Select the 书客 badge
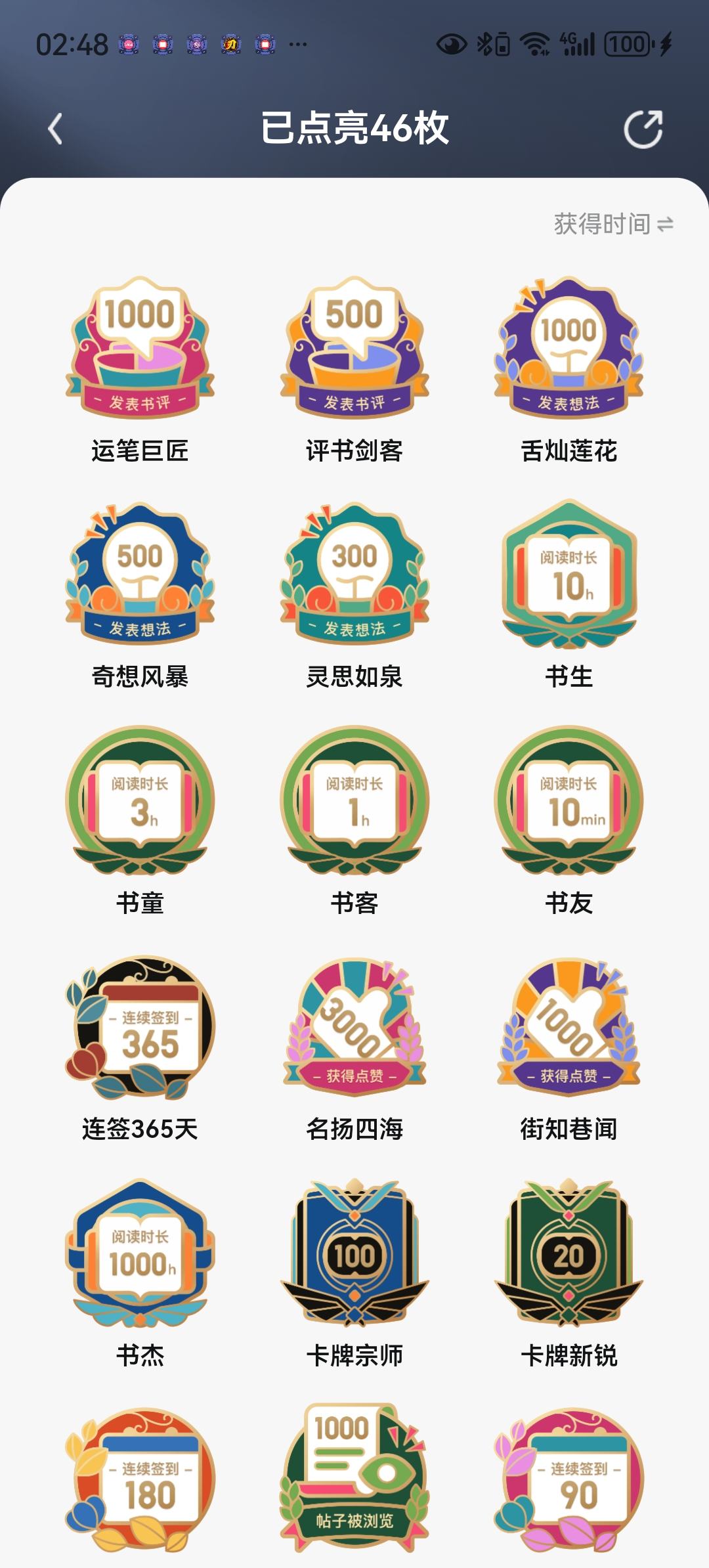 click(x=354, y=800)
